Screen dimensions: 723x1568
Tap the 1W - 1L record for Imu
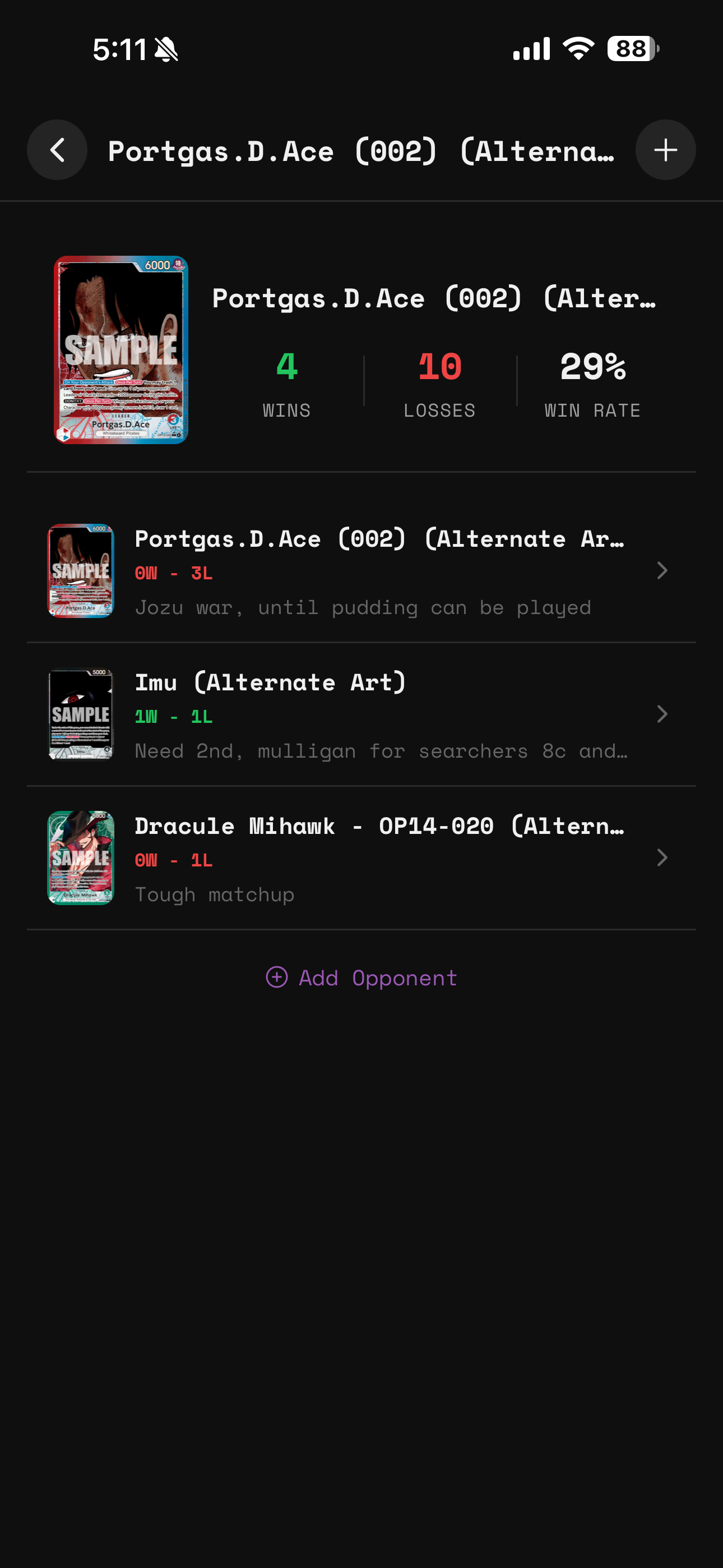(172, 717)
